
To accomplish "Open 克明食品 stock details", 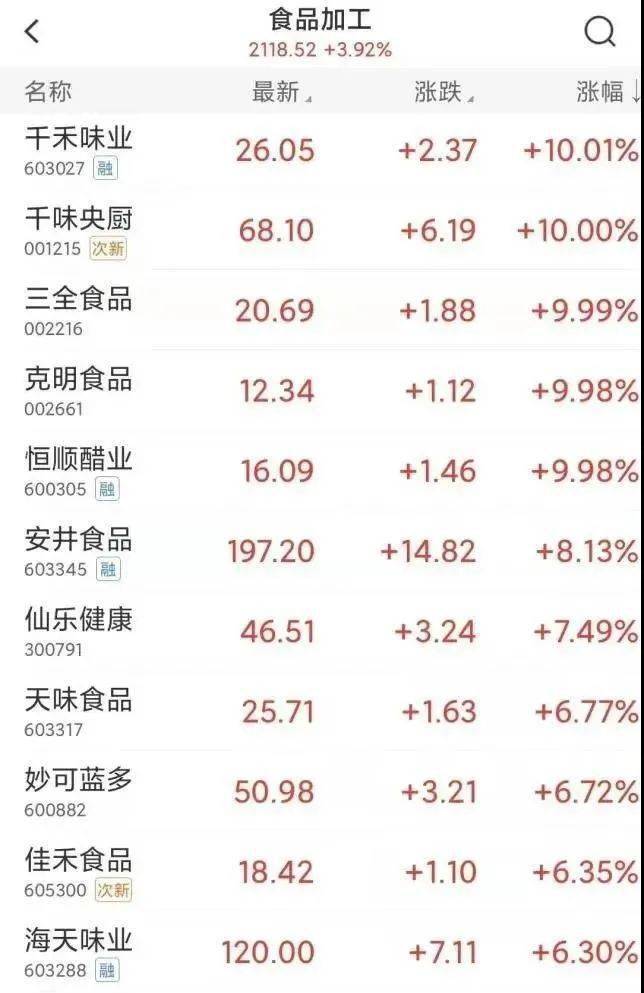I will (x=78, y=379).
